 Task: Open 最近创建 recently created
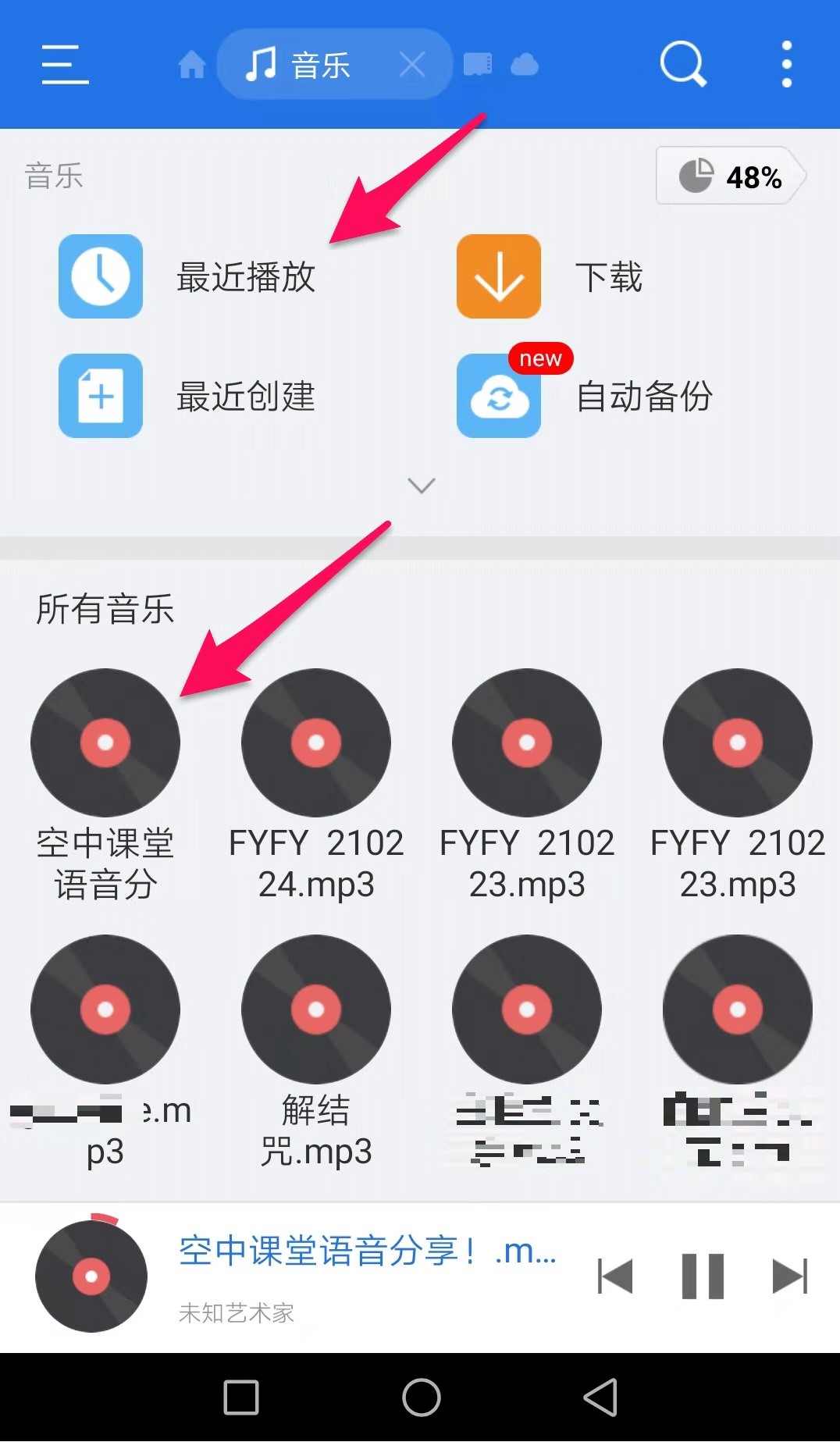(187, 397)
